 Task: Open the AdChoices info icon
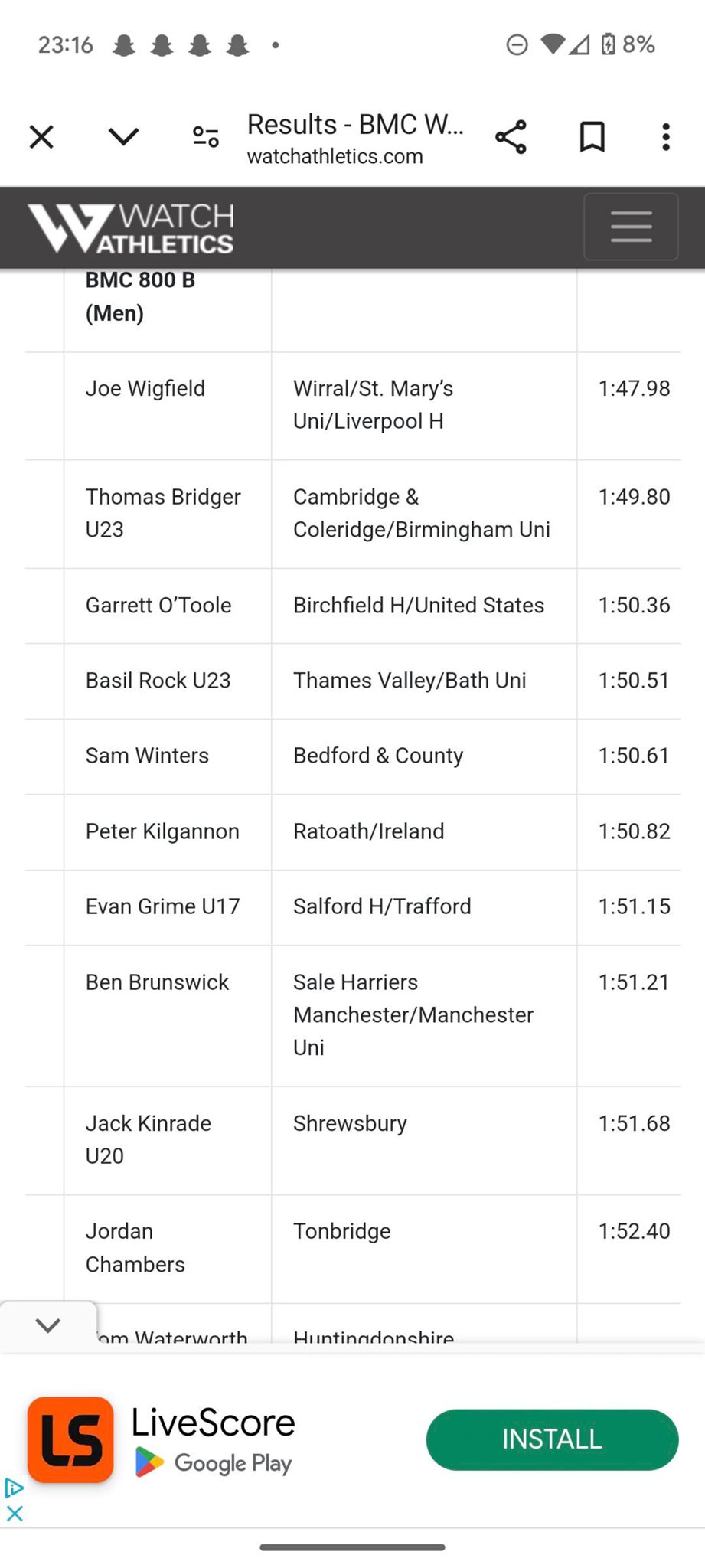coord(15,1488)
